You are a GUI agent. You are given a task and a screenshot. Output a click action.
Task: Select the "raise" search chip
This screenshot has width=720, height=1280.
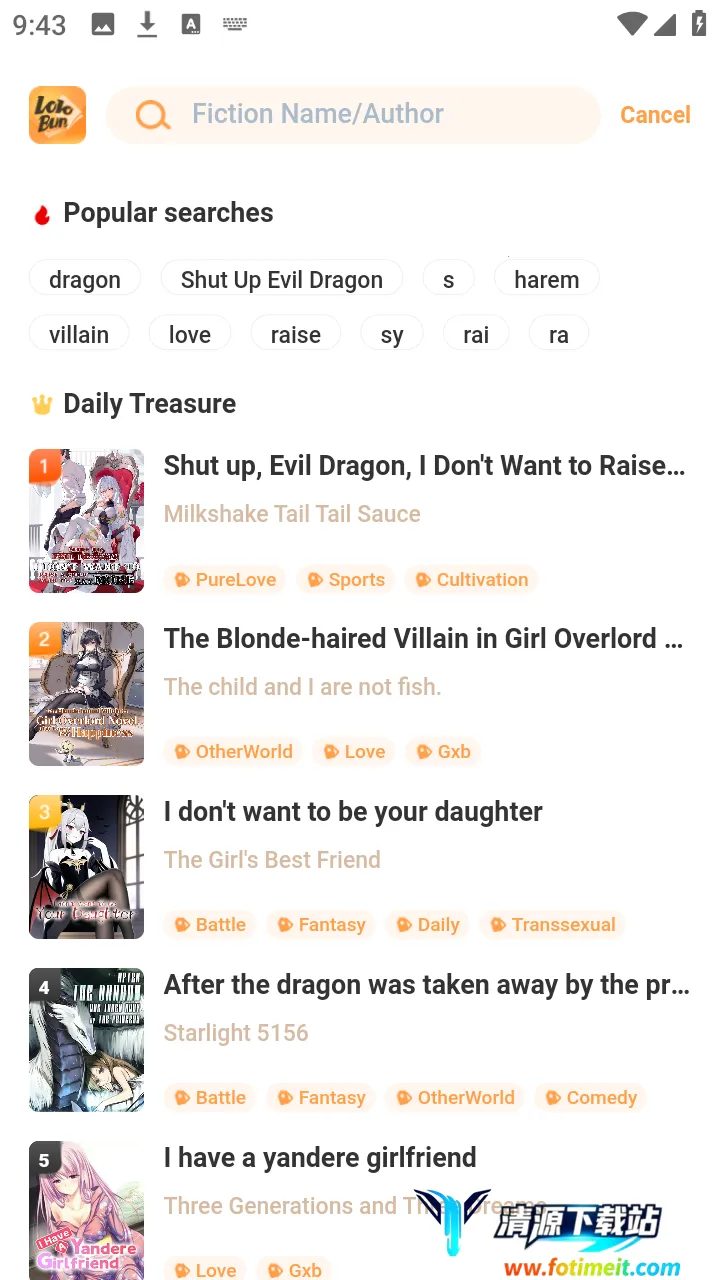pyautogui.click(x=295, y=335)
